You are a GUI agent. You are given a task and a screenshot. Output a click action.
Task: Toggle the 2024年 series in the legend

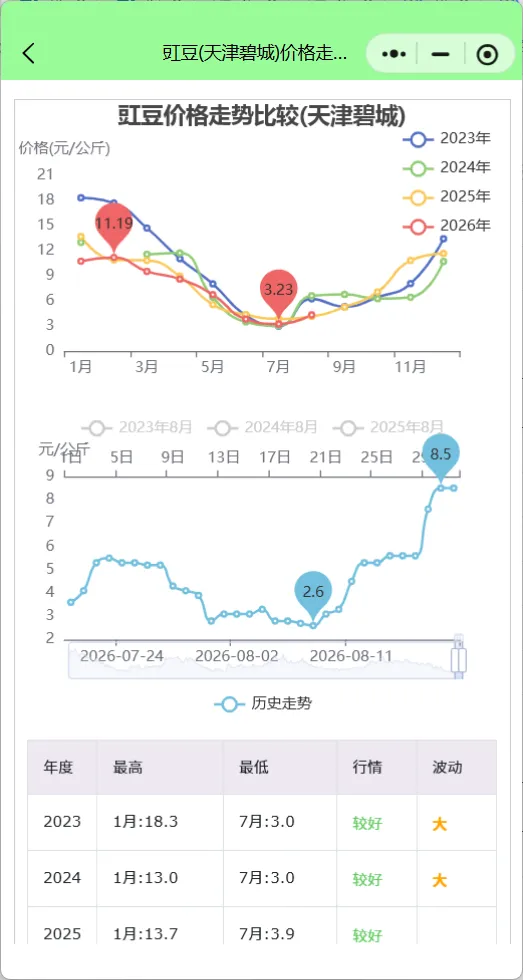pyautogui.click(x=447, y=168)
